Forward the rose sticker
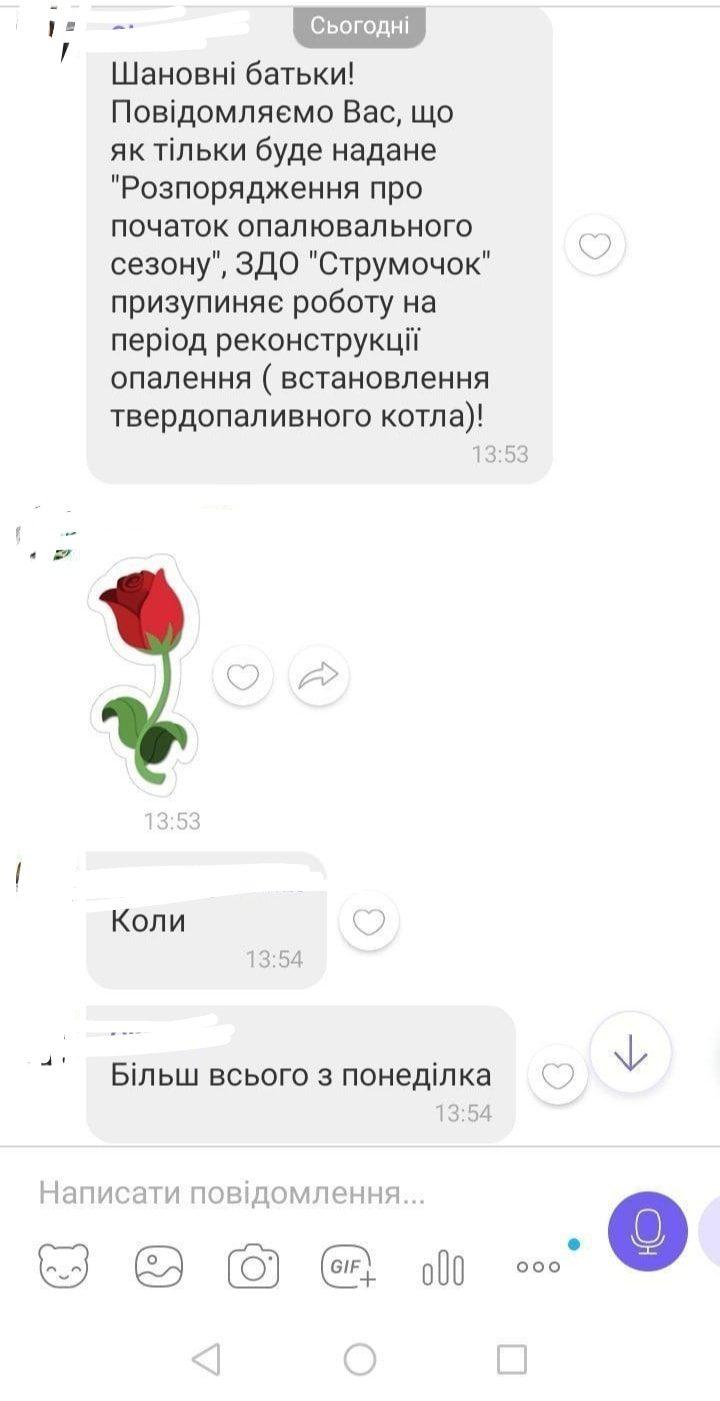Screen dimensions: 720x1401 (319, 677)
